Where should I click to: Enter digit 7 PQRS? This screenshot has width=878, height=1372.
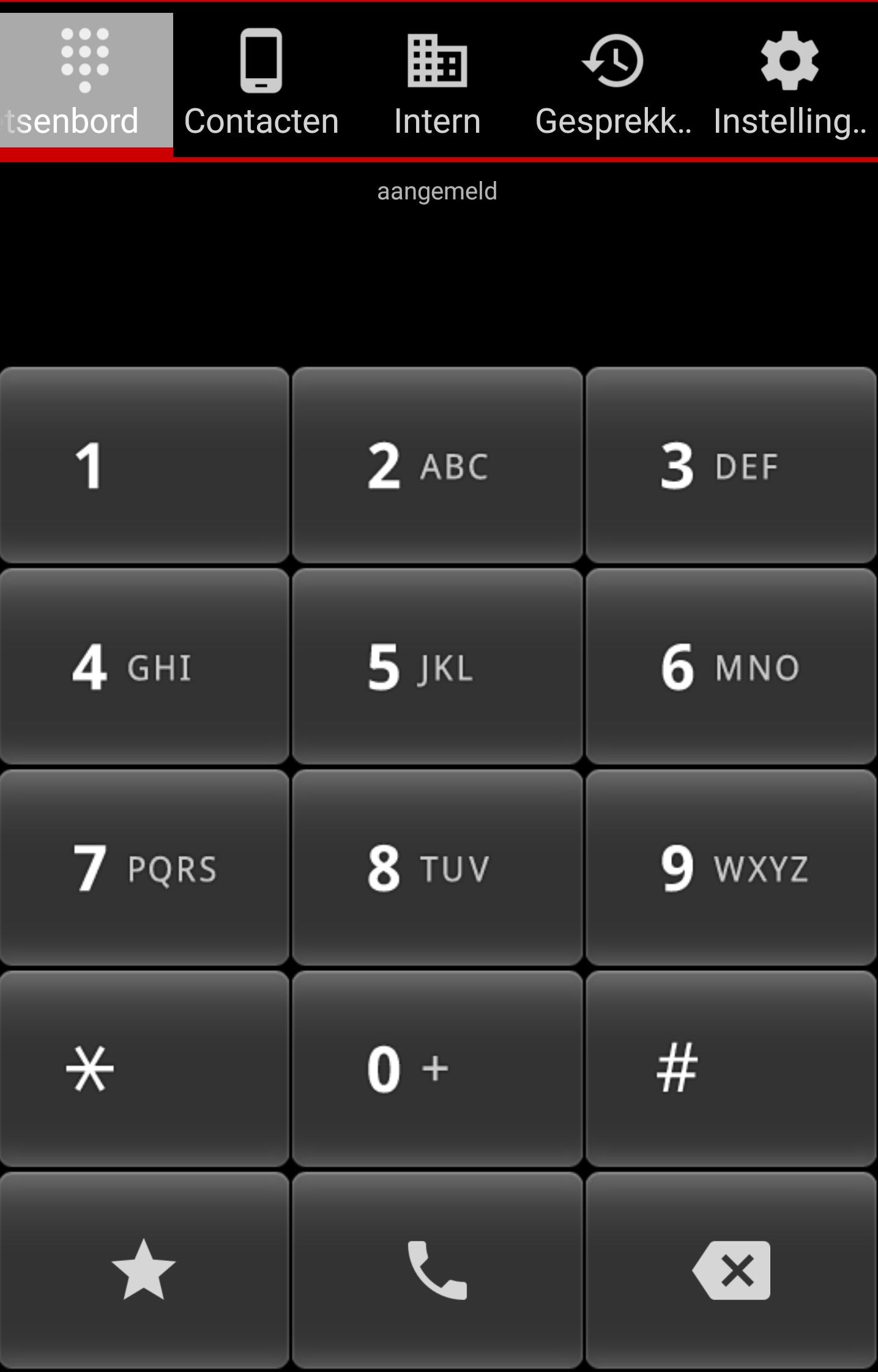click(x=144, y=868)
